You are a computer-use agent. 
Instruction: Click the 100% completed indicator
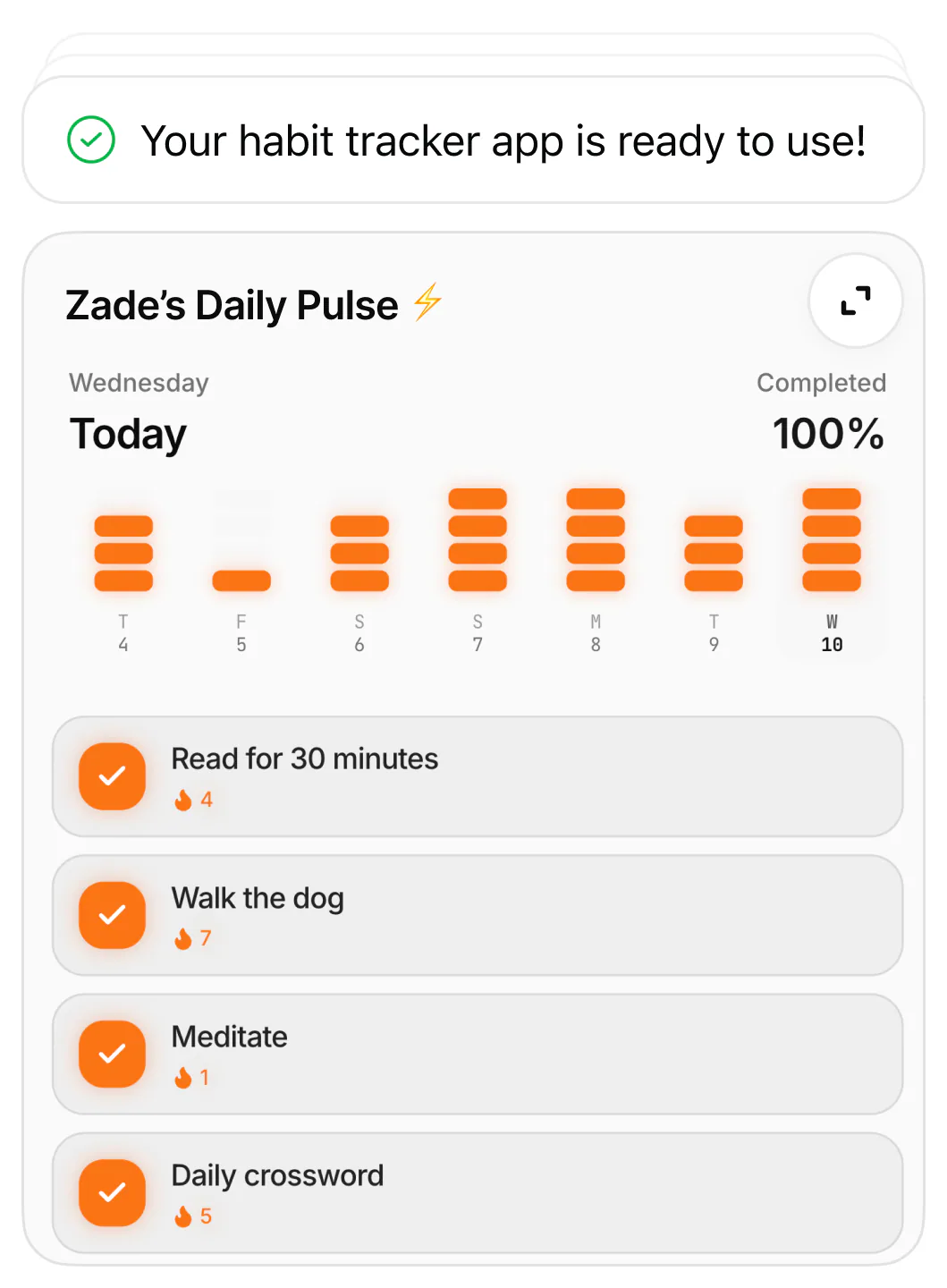(827, 433)
